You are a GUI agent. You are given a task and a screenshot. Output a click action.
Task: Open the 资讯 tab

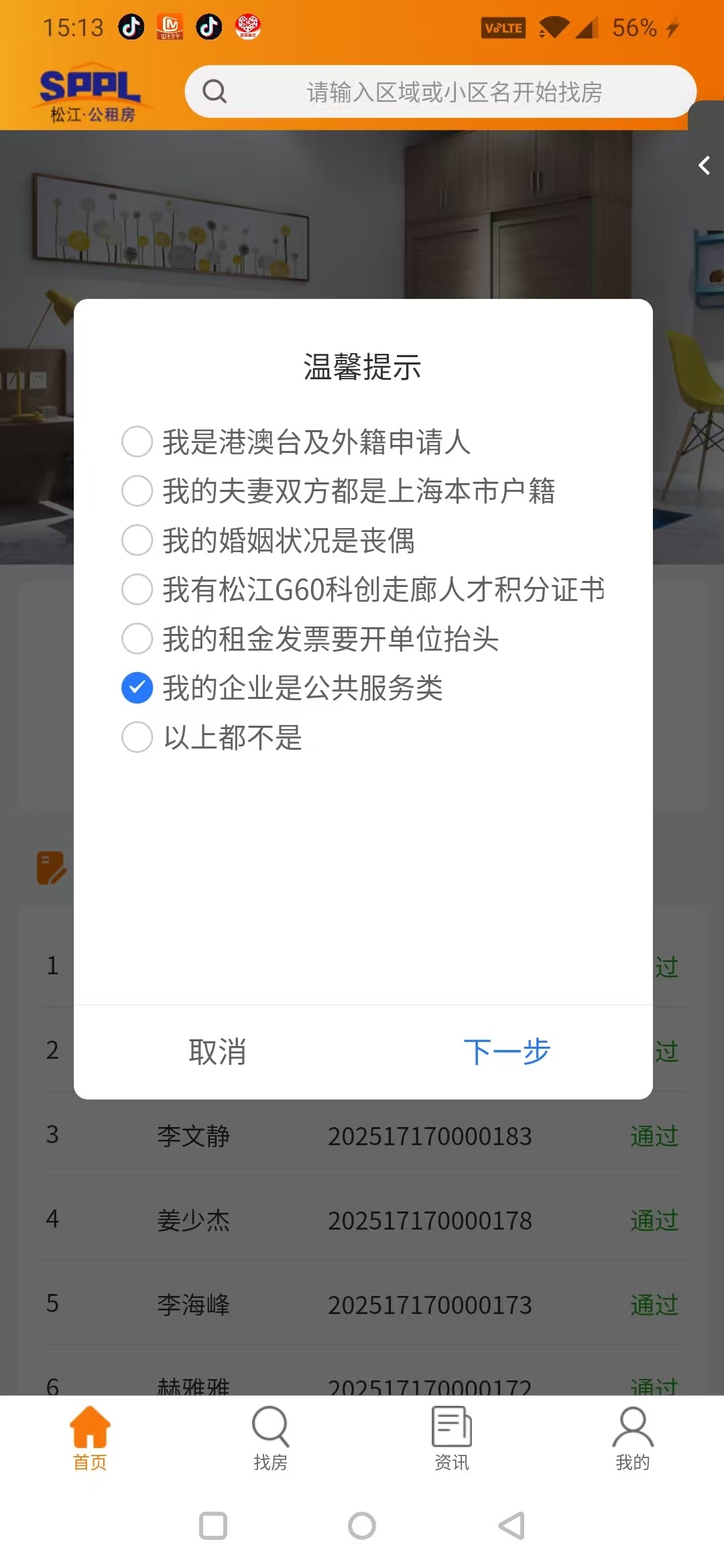point(452,1438)
